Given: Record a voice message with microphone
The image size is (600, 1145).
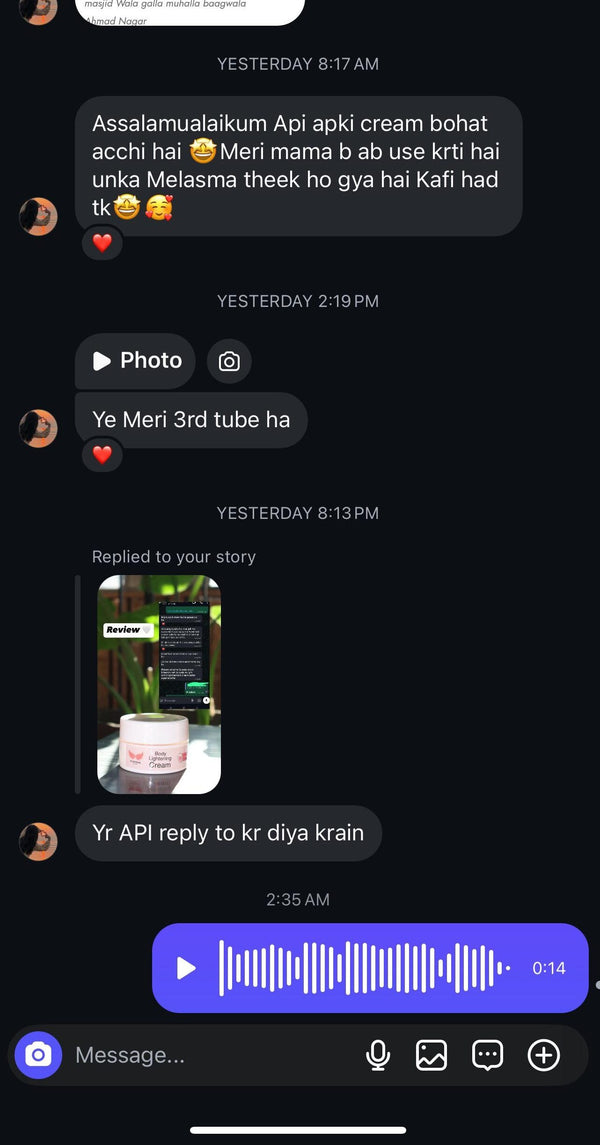Looking at the screenshot, I should tap(378, 1054).
